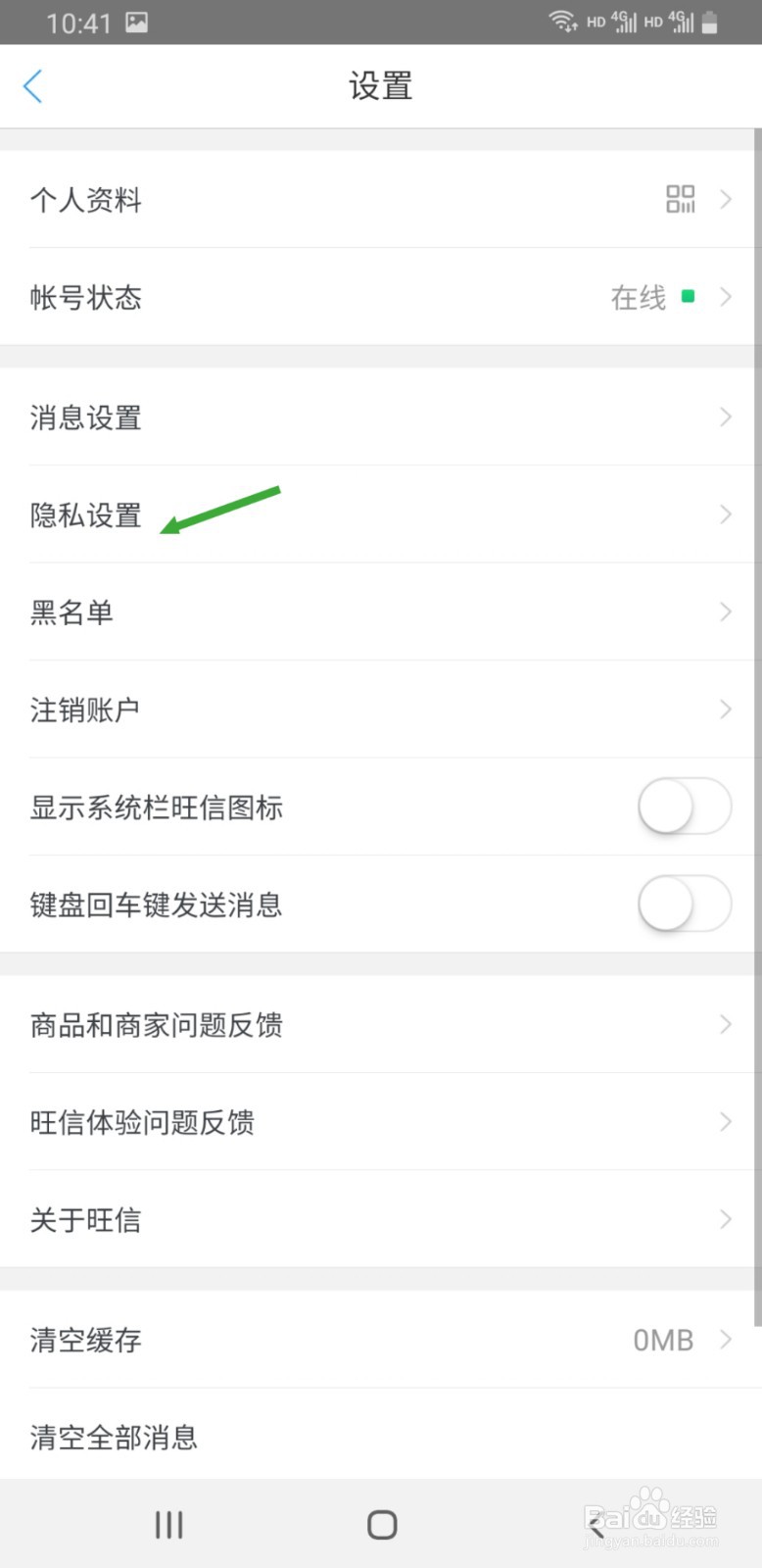Screen dimensions: 762x1568
Task: Toggle the system bar WangXin icon setting
Action: (684, 806)
